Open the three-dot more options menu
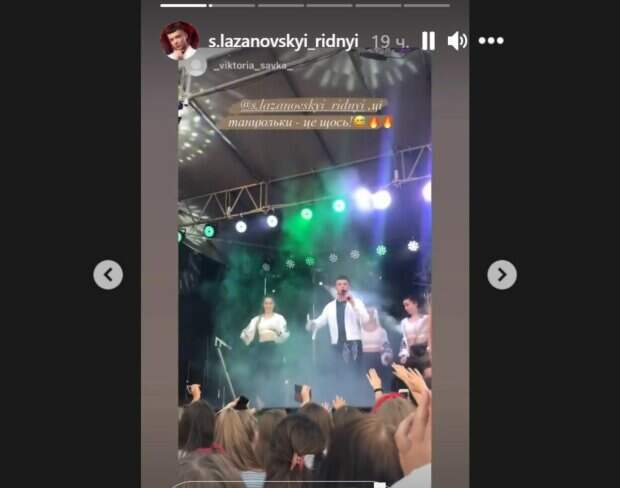Screen dimensions: 620x488 coord(491,41)
